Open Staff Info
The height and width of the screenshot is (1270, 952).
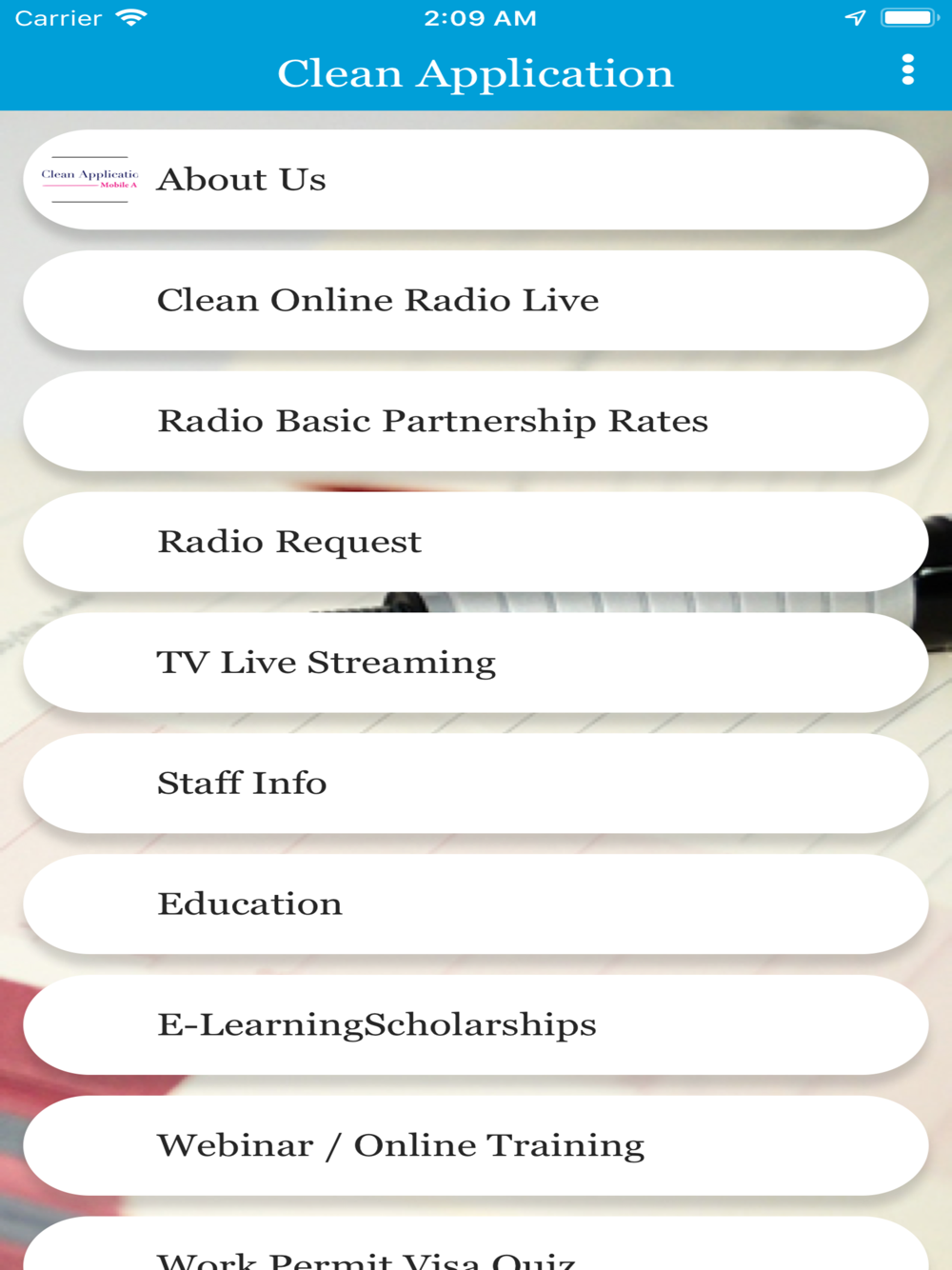pyautogui.click(x=475, y=784)
